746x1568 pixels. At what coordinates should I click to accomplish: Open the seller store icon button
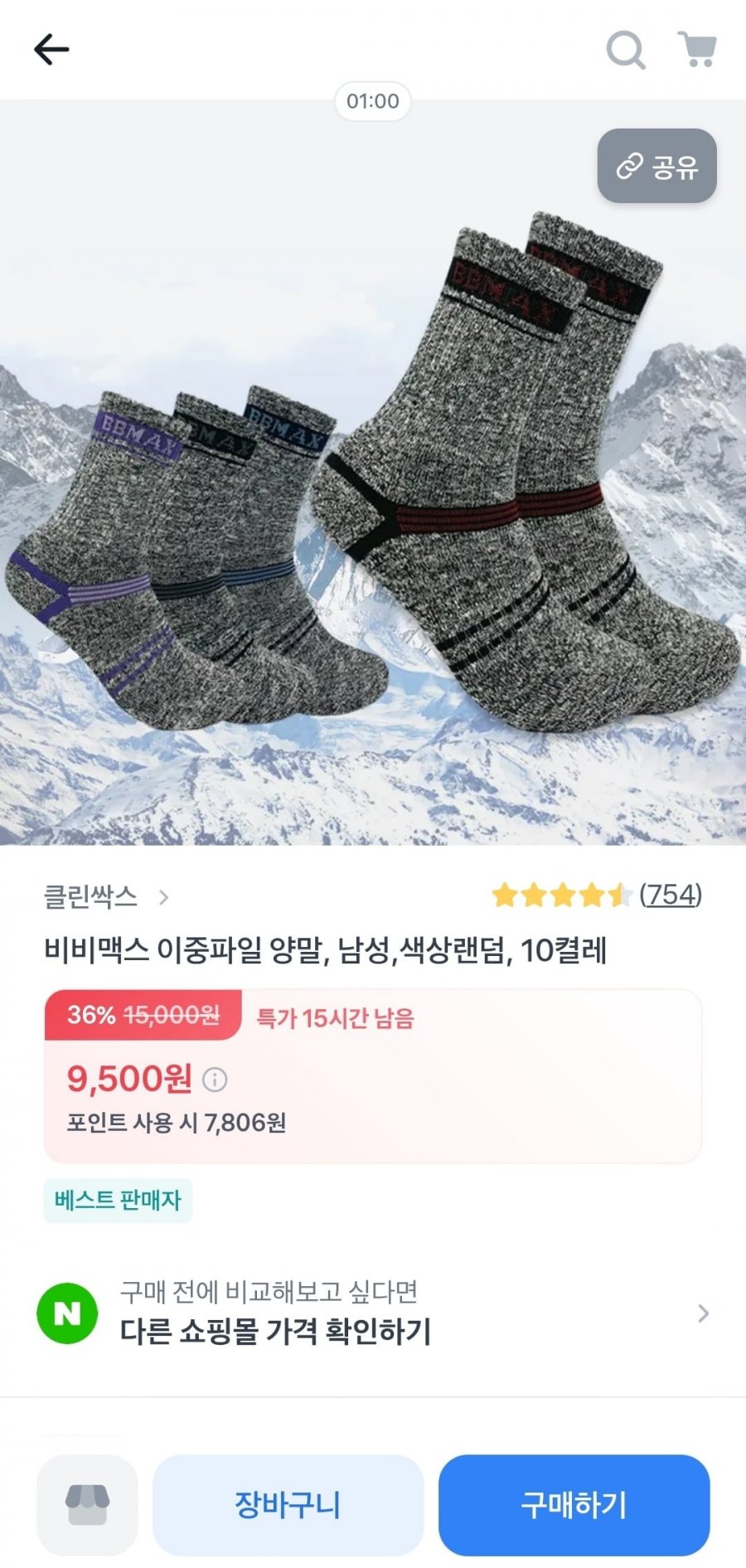click(x=87, y=1504)
